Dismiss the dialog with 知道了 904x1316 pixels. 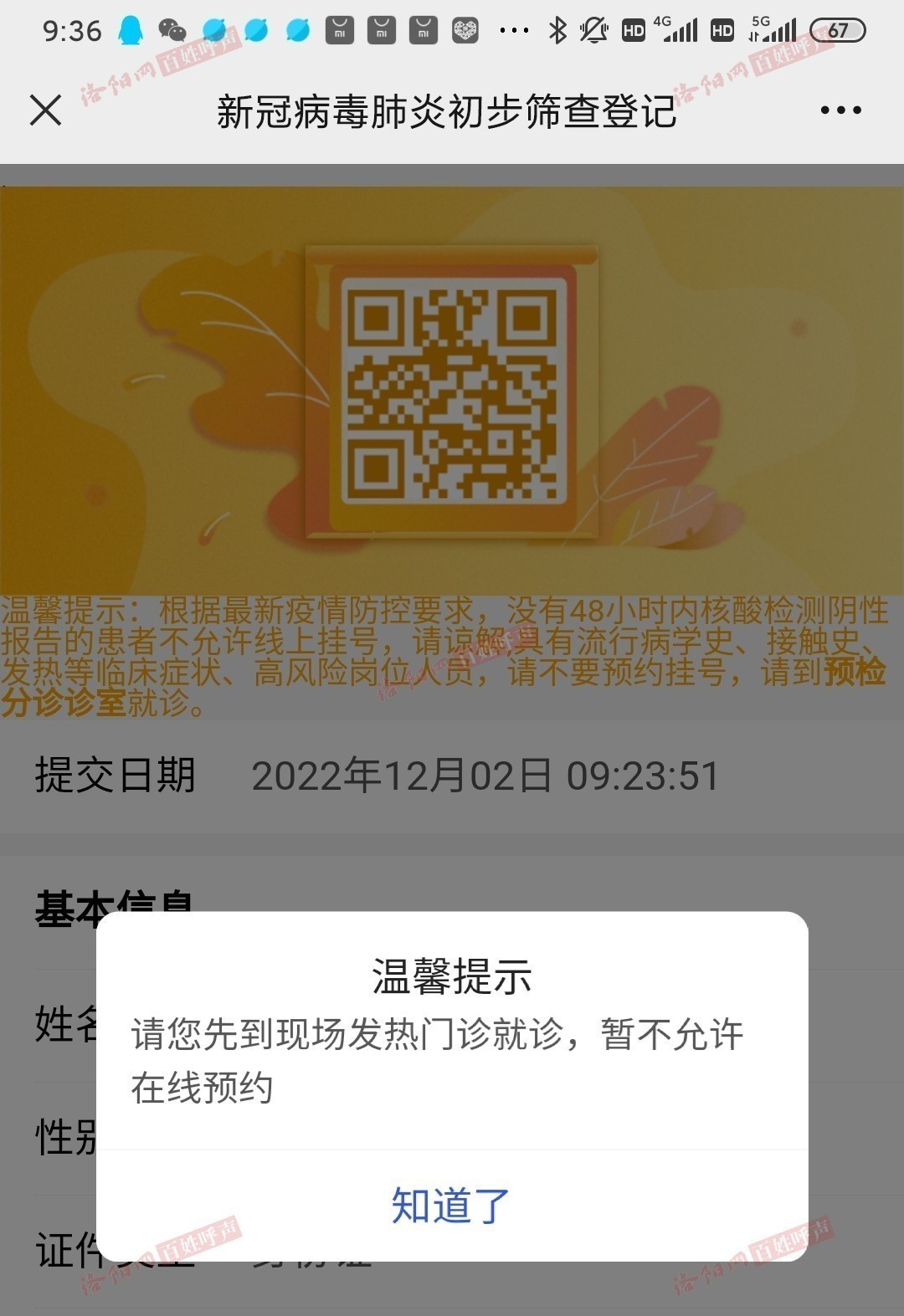point(451,1206)
